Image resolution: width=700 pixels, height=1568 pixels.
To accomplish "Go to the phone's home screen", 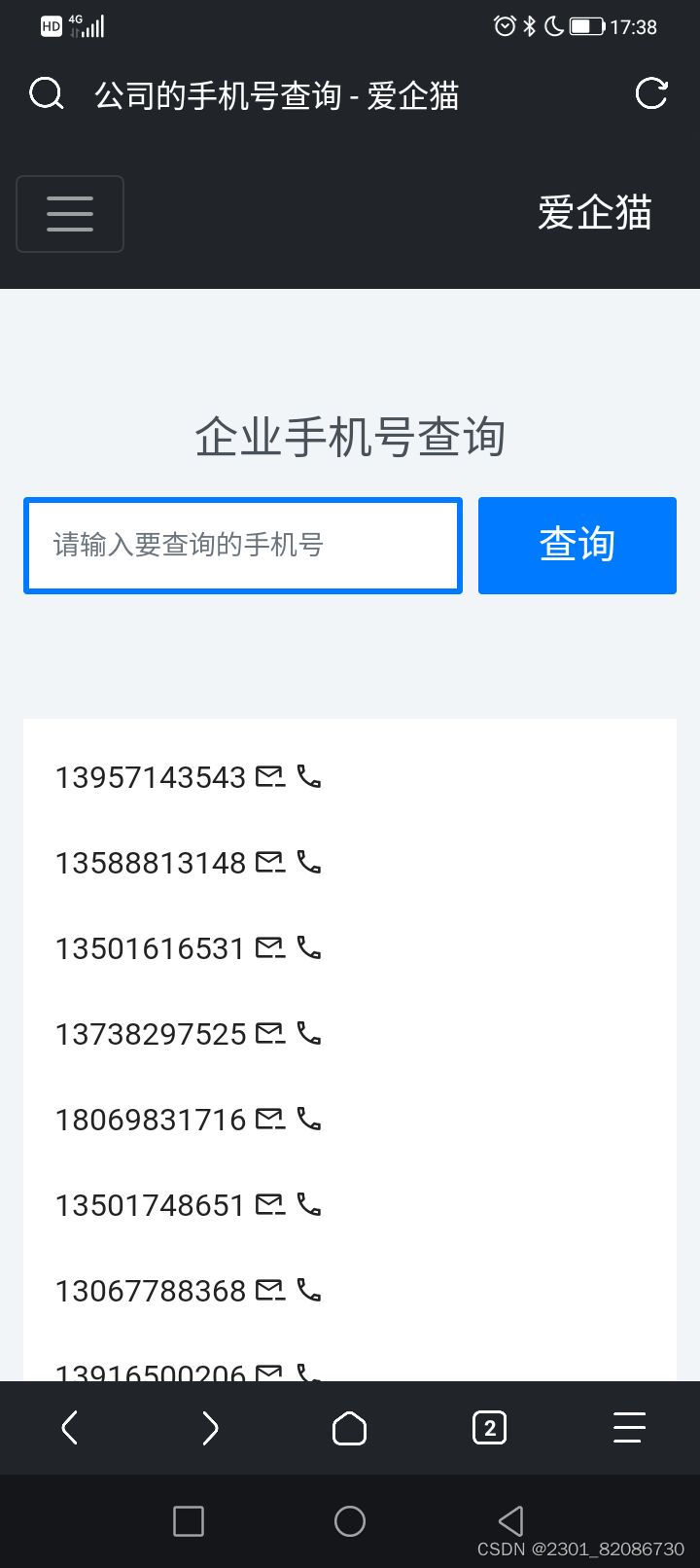I will (350, 1520).
